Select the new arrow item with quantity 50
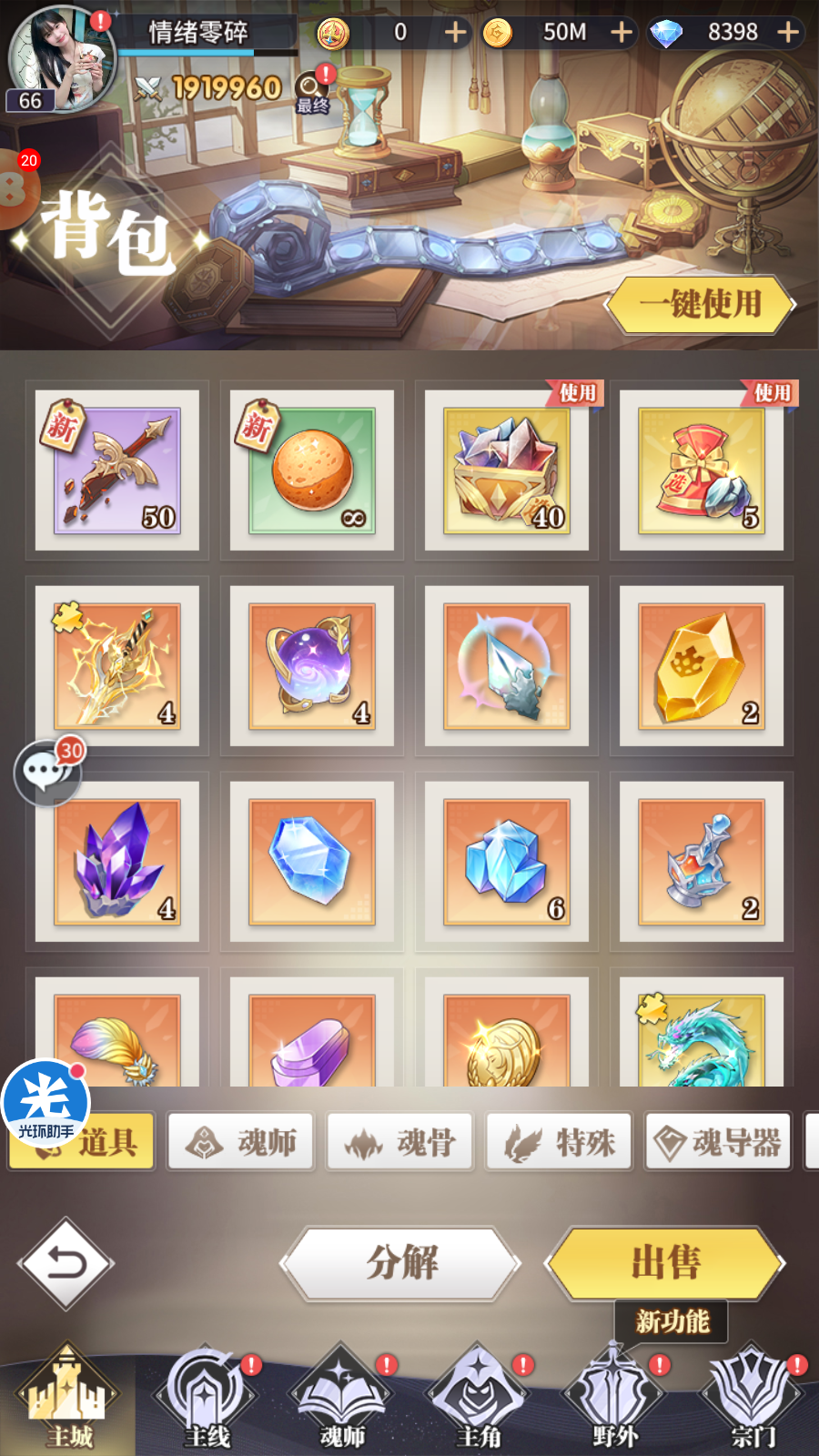The width and height of the screenshot is (819, 1456). tap(117, 470)
